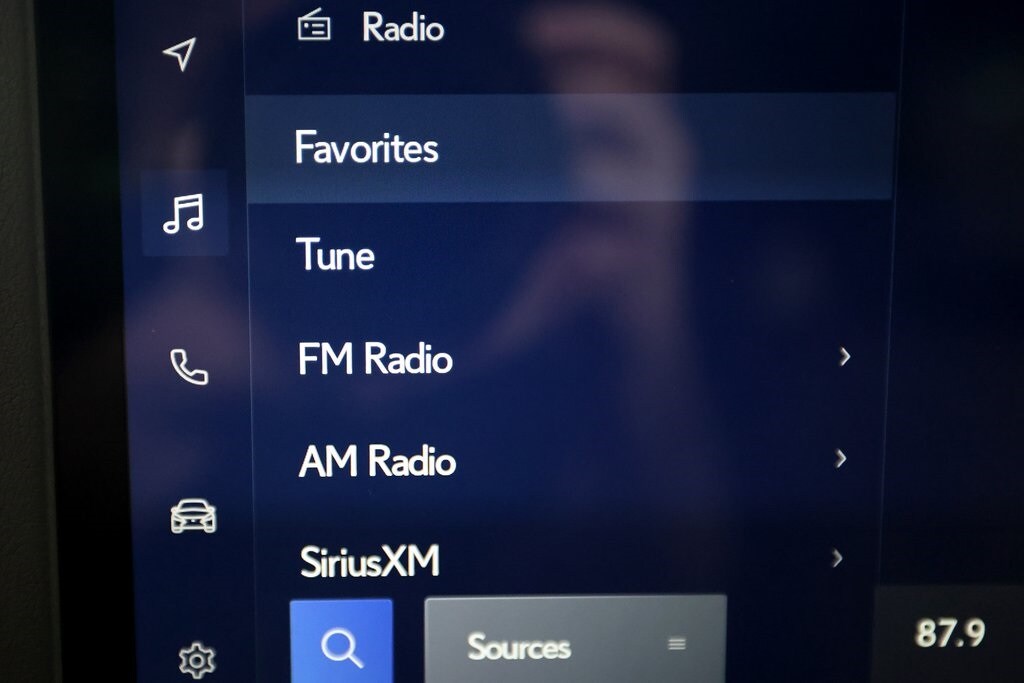Image resolution: width=1024 pixels, height=683 pixels.
Task: Open the phone section
Action: coord(188,367)
